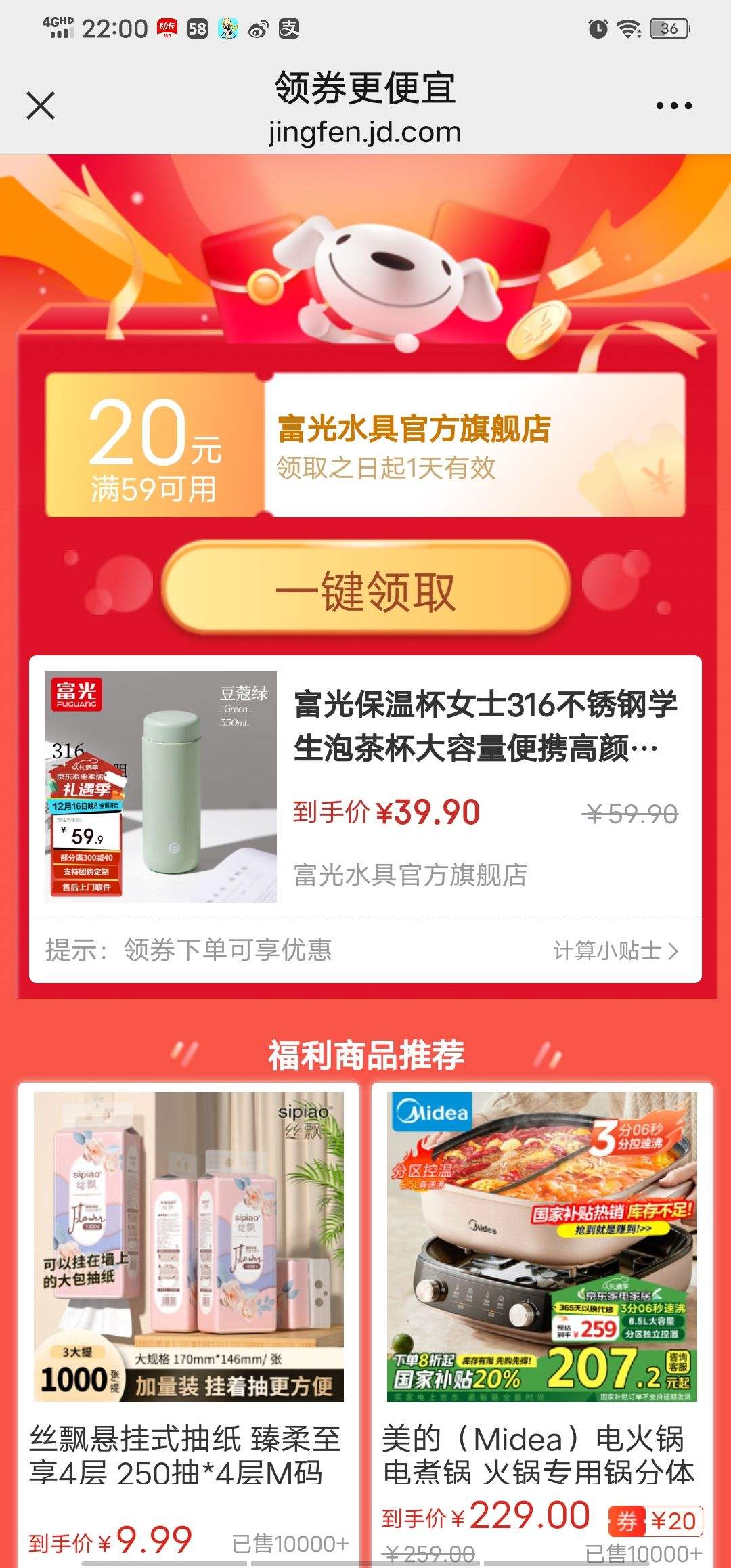The image size is (731, 1568).
Task: Expand 计算小贴士 details via its chevron
Action: pyautogui.click(x=670, y=951)
